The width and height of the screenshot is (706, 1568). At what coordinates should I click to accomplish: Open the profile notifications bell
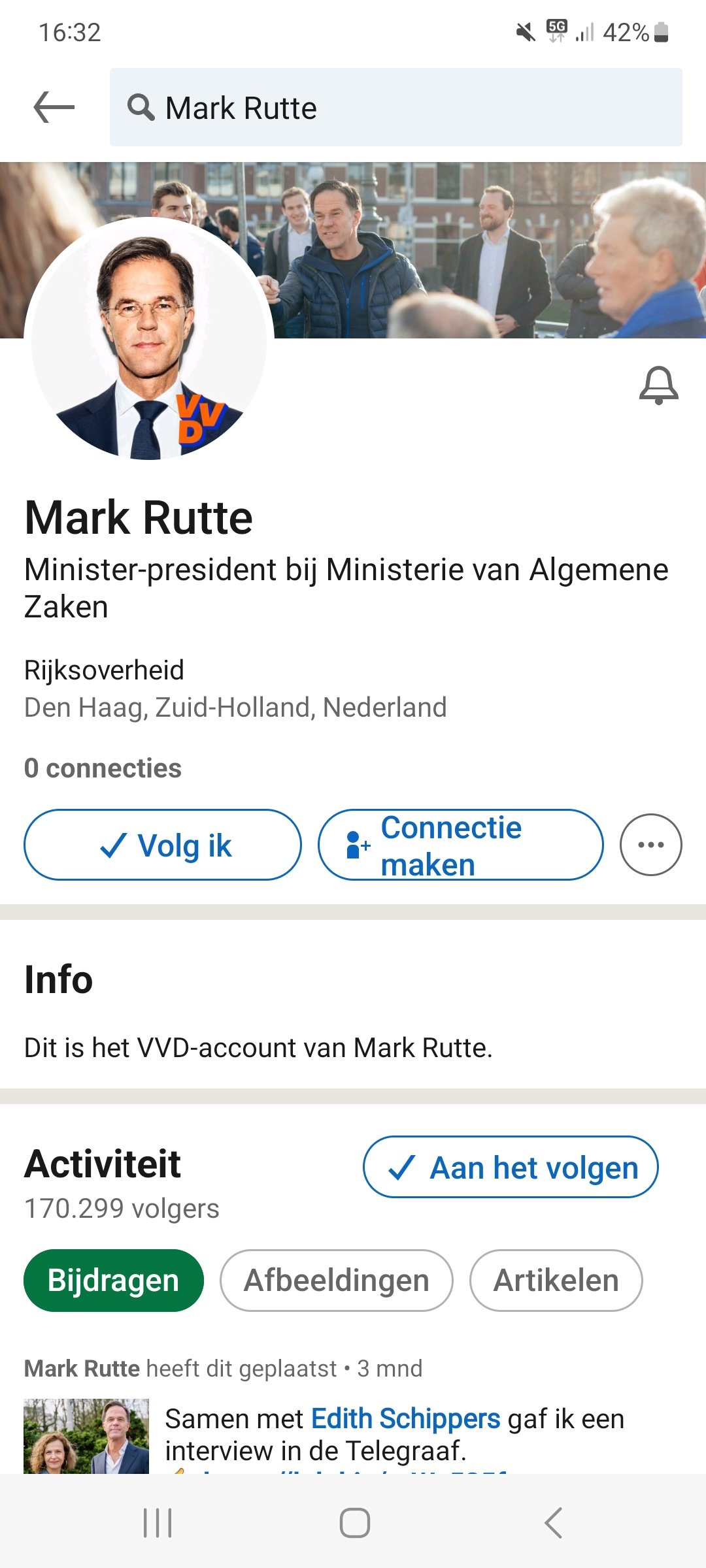tap(658, 385)
